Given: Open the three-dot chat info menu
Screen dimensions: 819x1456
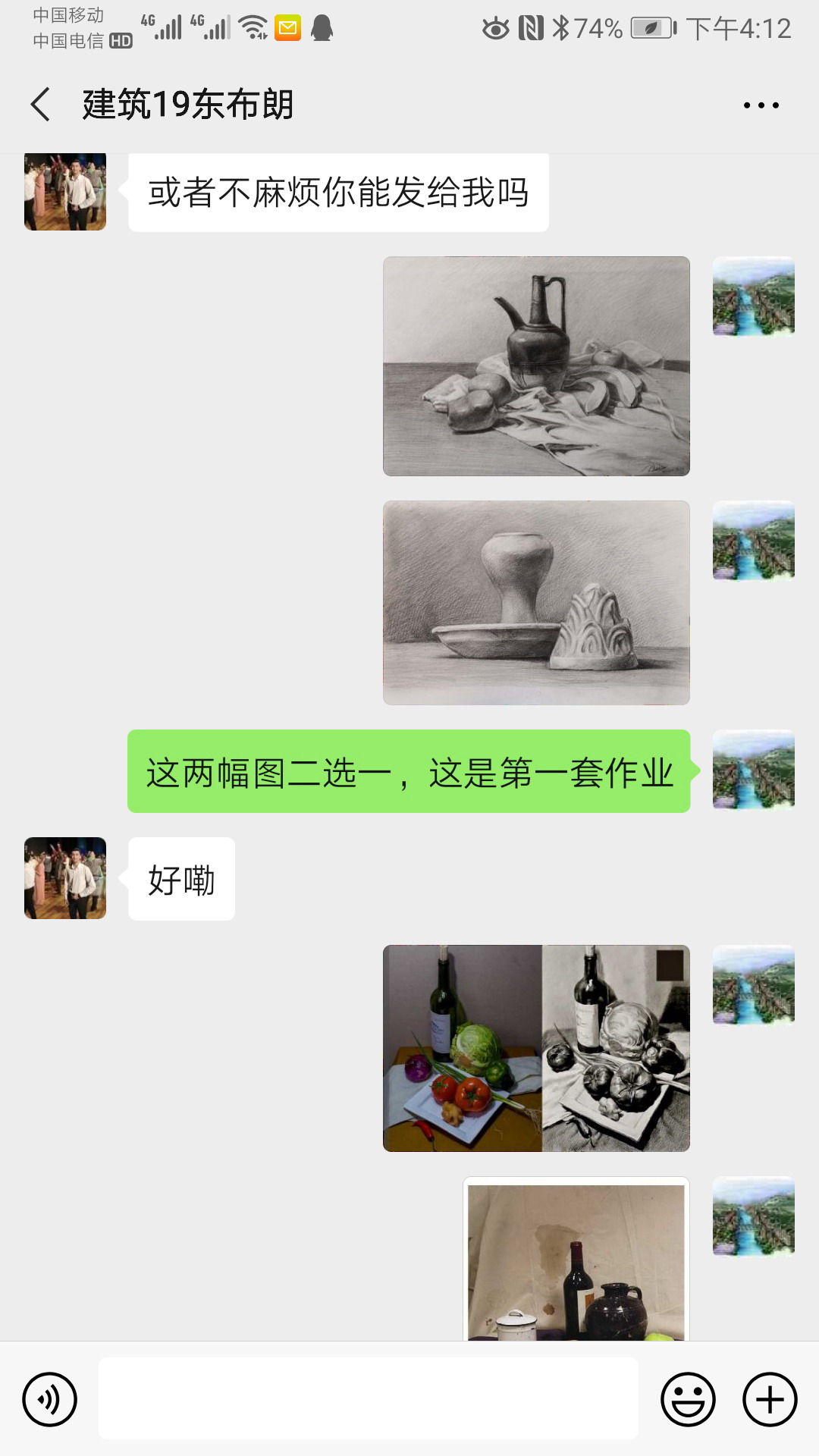Looking at the screenshot, I should click(761, 105).
